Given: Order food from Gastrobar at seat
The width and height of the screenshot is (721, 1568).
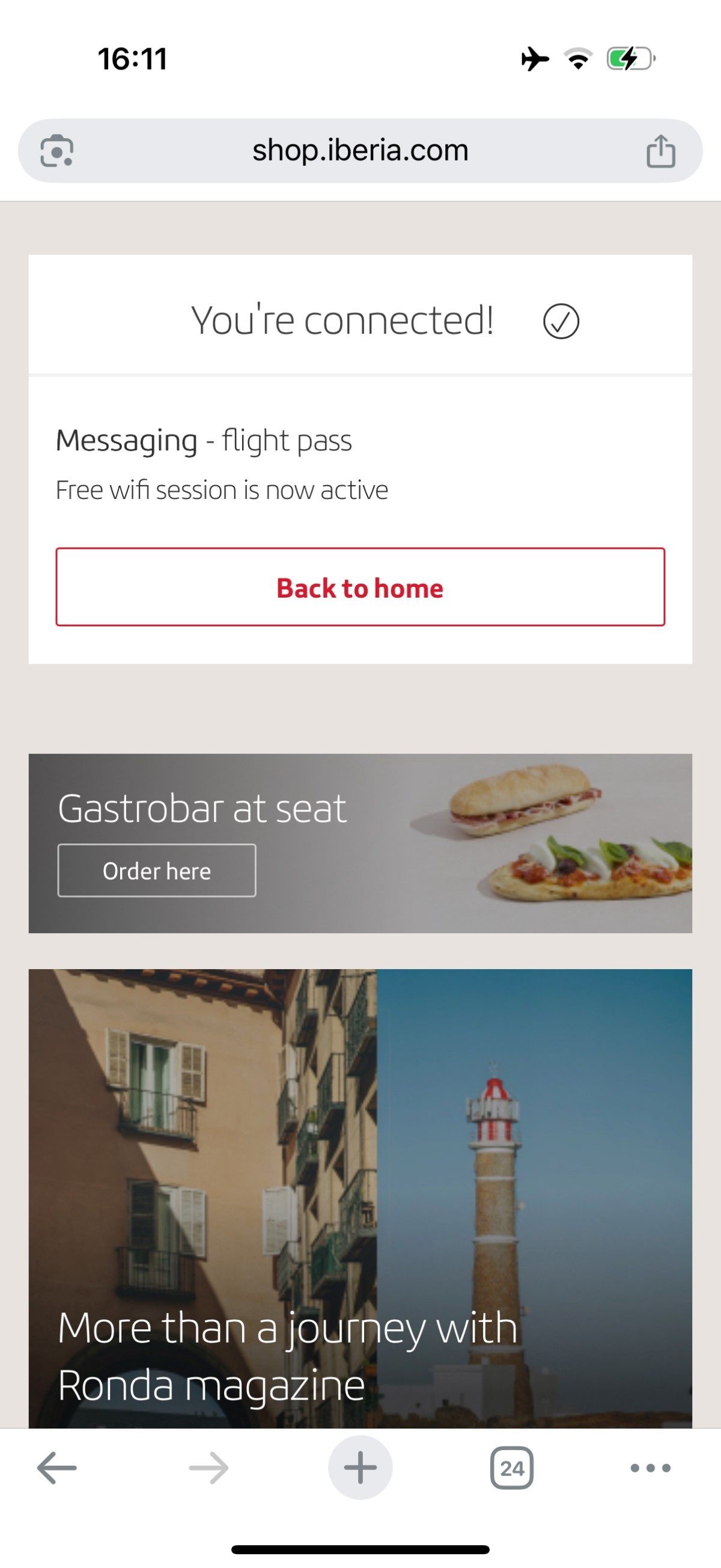Looking at the screenshot, I should [156, 871].
